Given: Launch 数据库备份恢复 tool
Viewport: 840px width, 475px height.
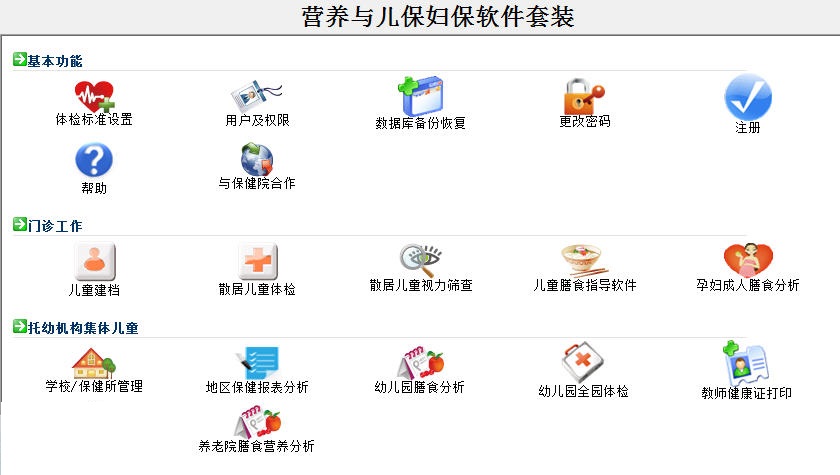Looking at the screenshot, I should coord(420,98).
